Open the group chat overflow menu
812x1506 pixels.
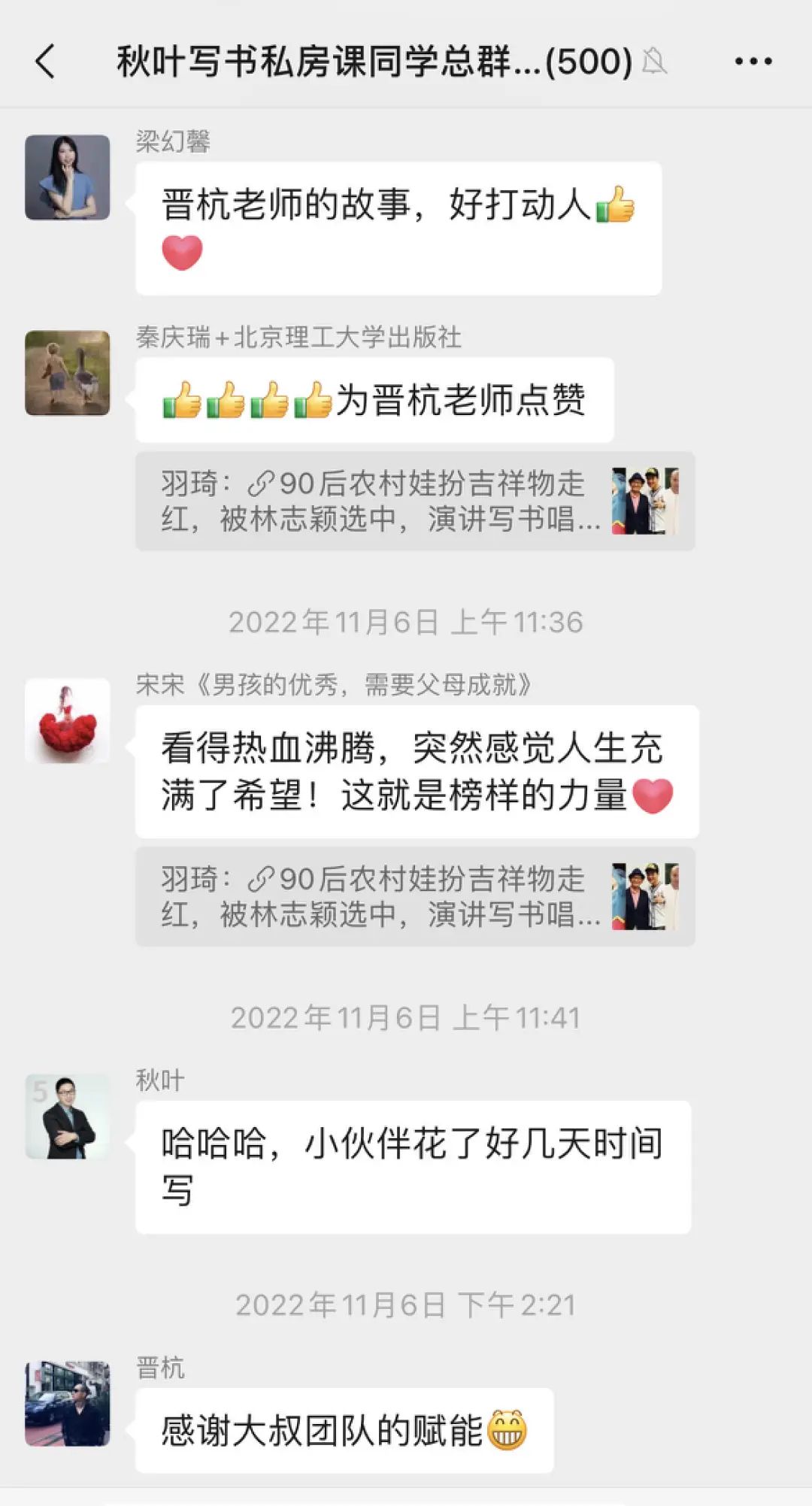pos(753,61)
